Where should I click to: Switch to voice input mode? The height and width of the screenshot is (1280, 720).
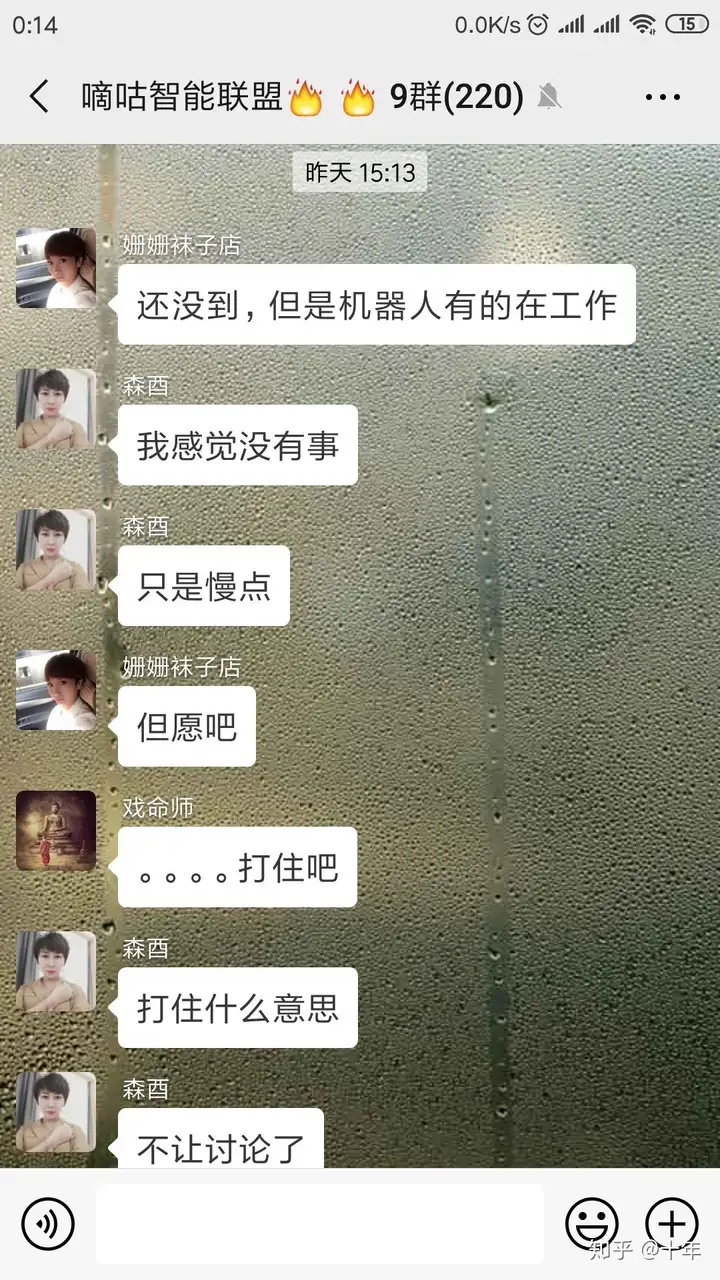(x=48, y=1223)
